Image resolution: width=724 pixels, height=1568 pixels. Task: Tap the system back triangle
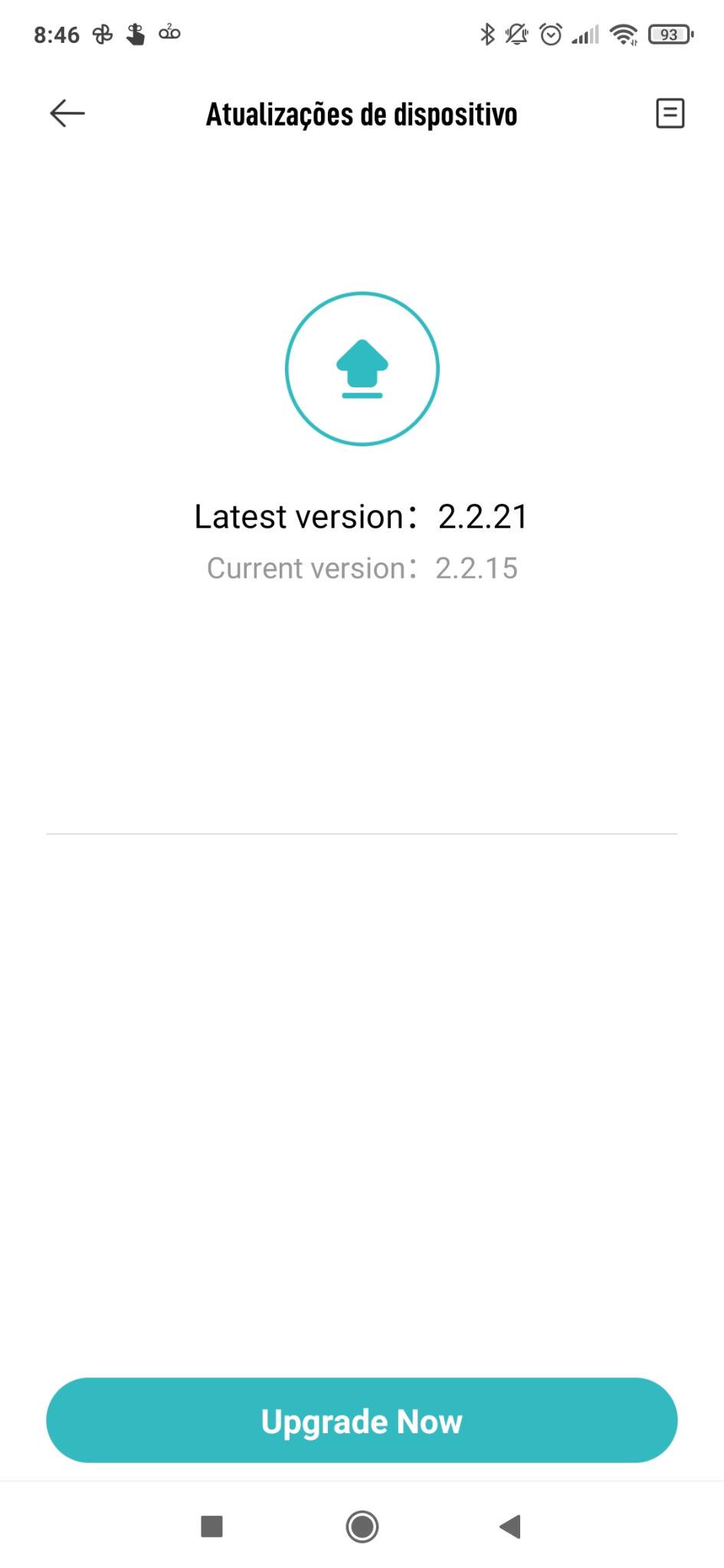pyautogui.click(x=510, y=1526)
